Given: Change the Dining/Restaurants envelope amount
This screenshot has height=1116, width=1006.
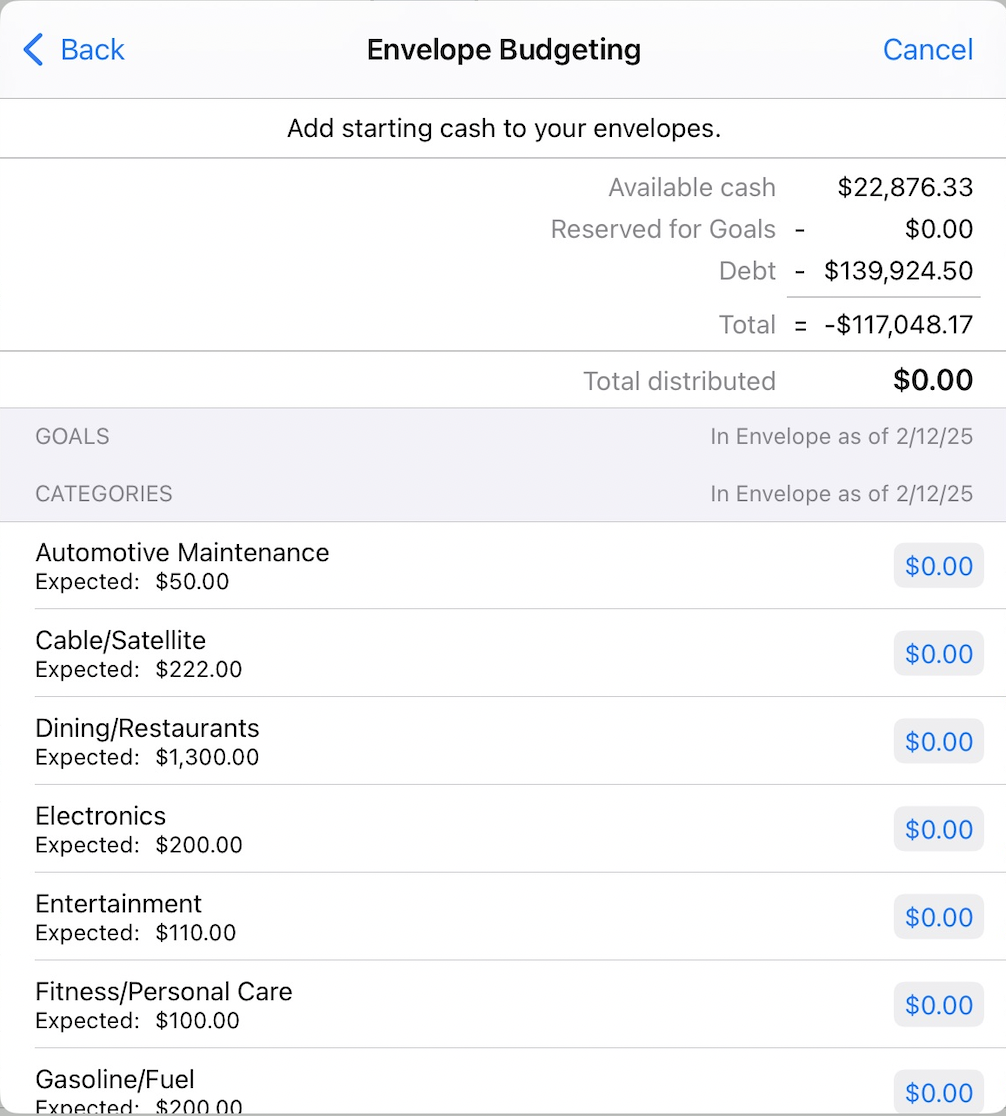Looking at the screenshot, I should (938, 742).
